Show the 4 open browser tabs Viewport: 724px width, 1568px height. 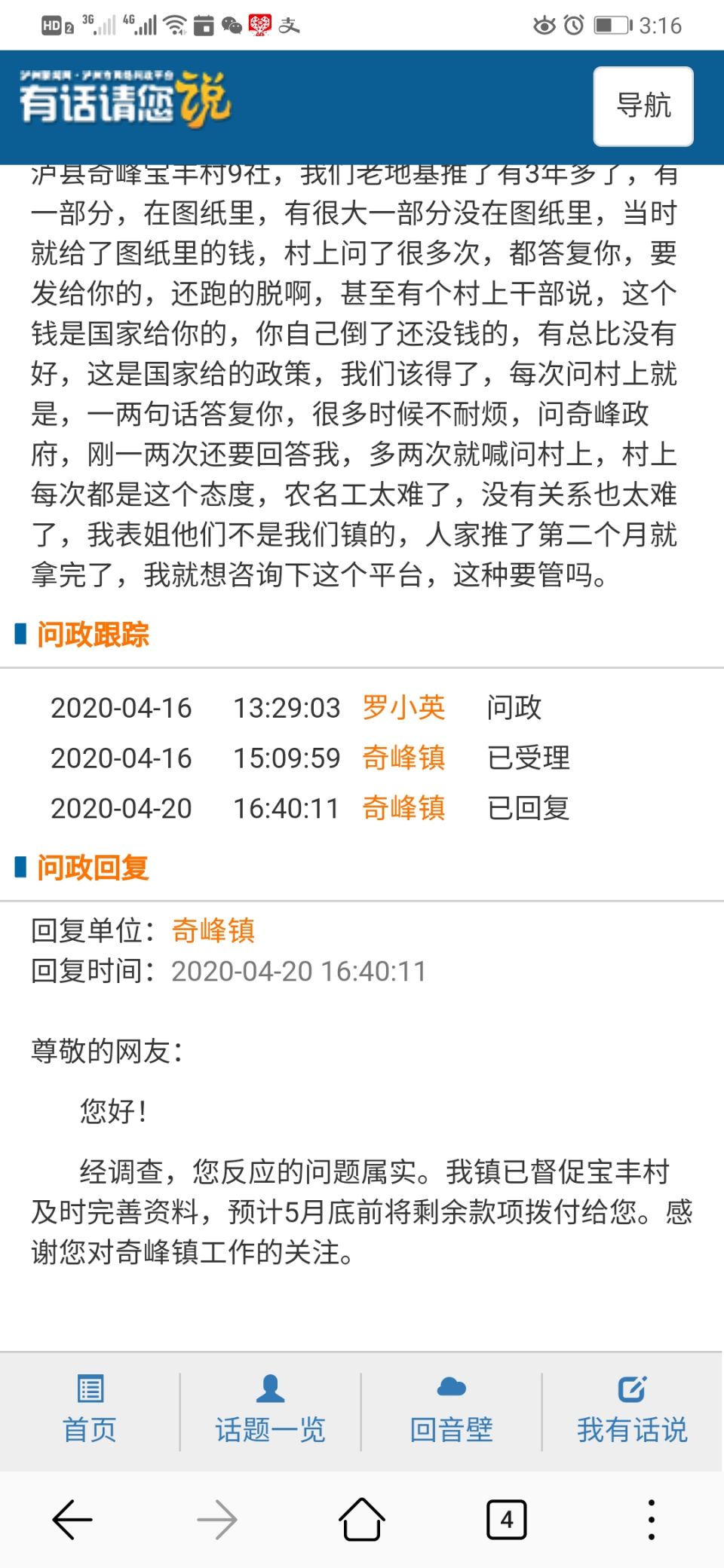point(506,1520)
